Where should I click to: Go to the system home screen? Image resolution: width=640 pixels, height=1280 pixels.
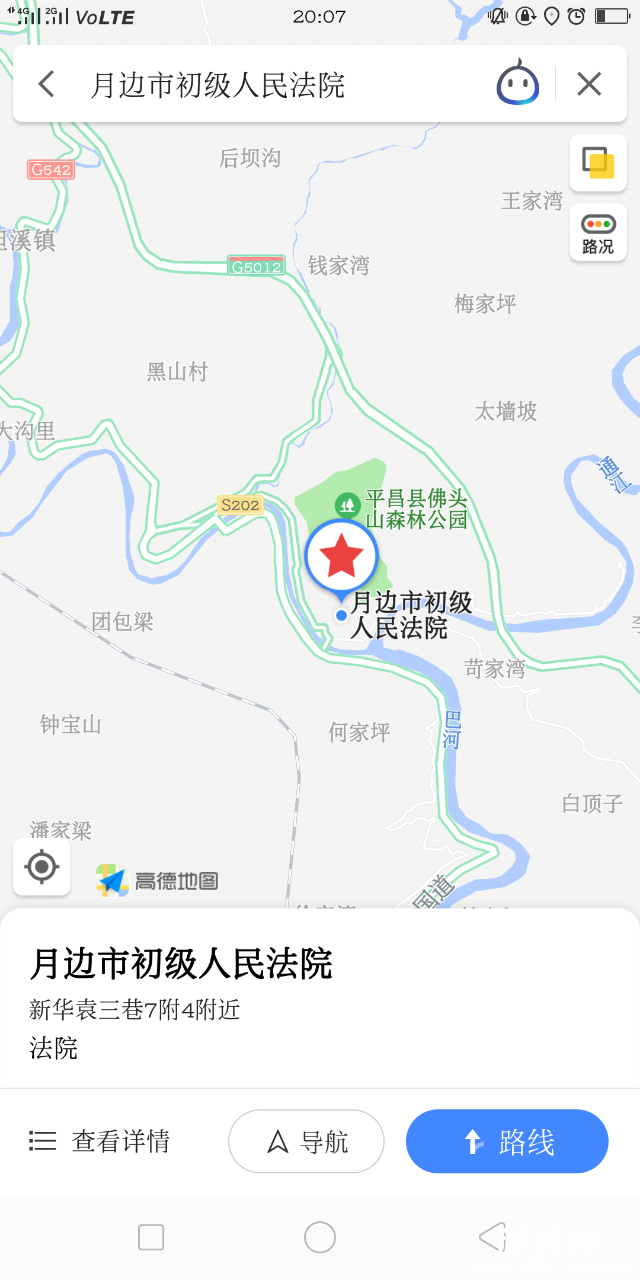tap(320, 1237)
